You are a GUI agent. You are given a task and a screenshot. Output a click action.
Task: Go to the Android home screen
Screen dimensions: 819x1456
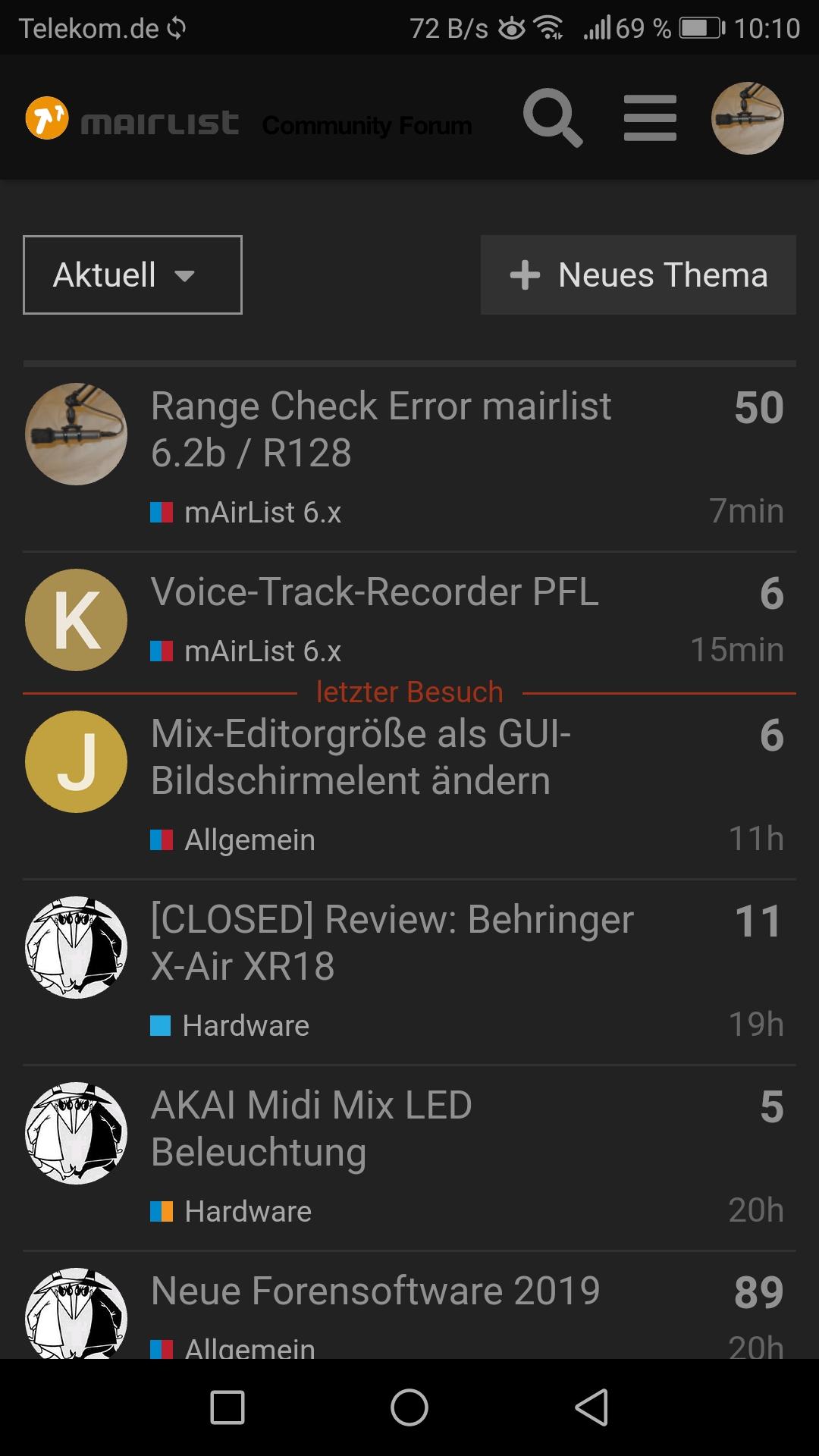(x=409, y=1407)
